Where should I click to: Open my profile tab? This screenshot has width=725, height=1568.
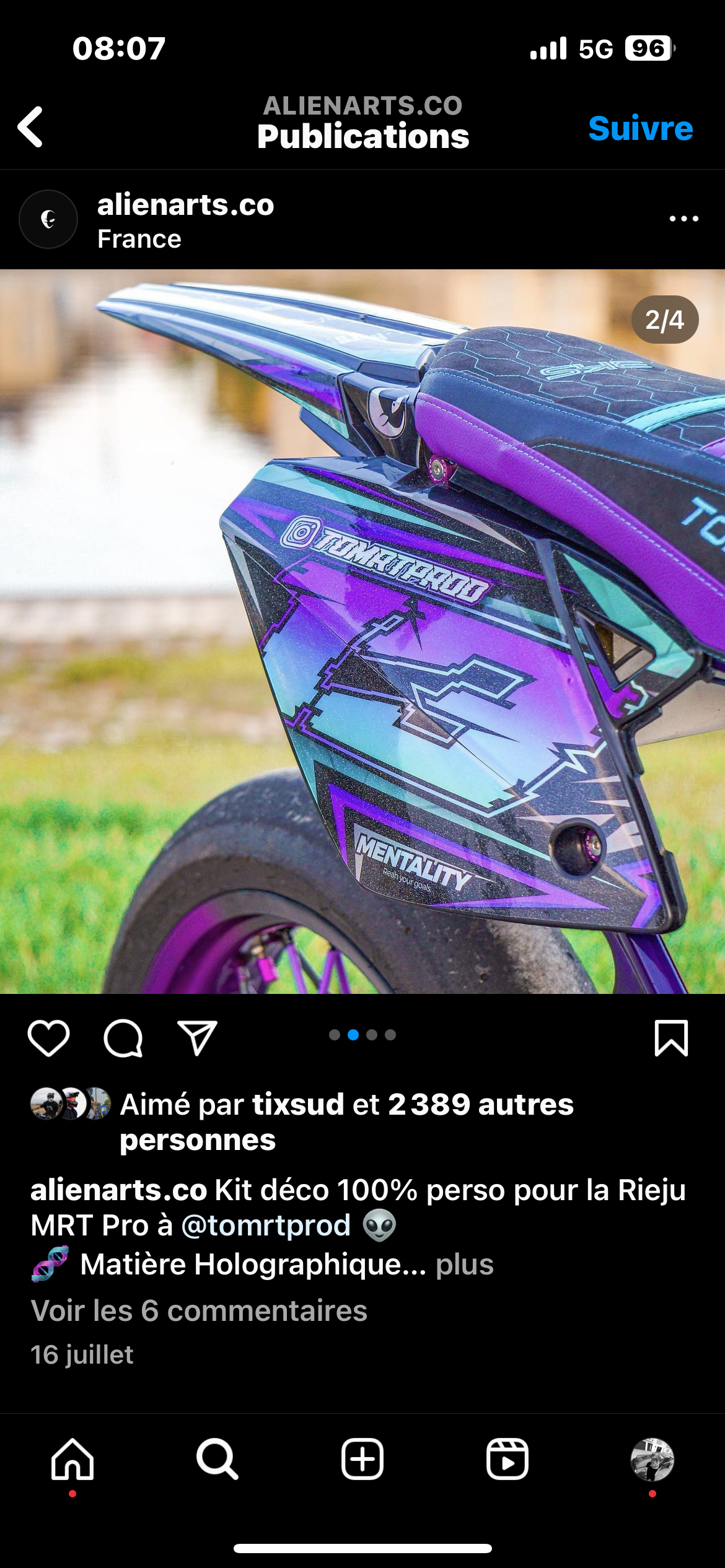652,1459
